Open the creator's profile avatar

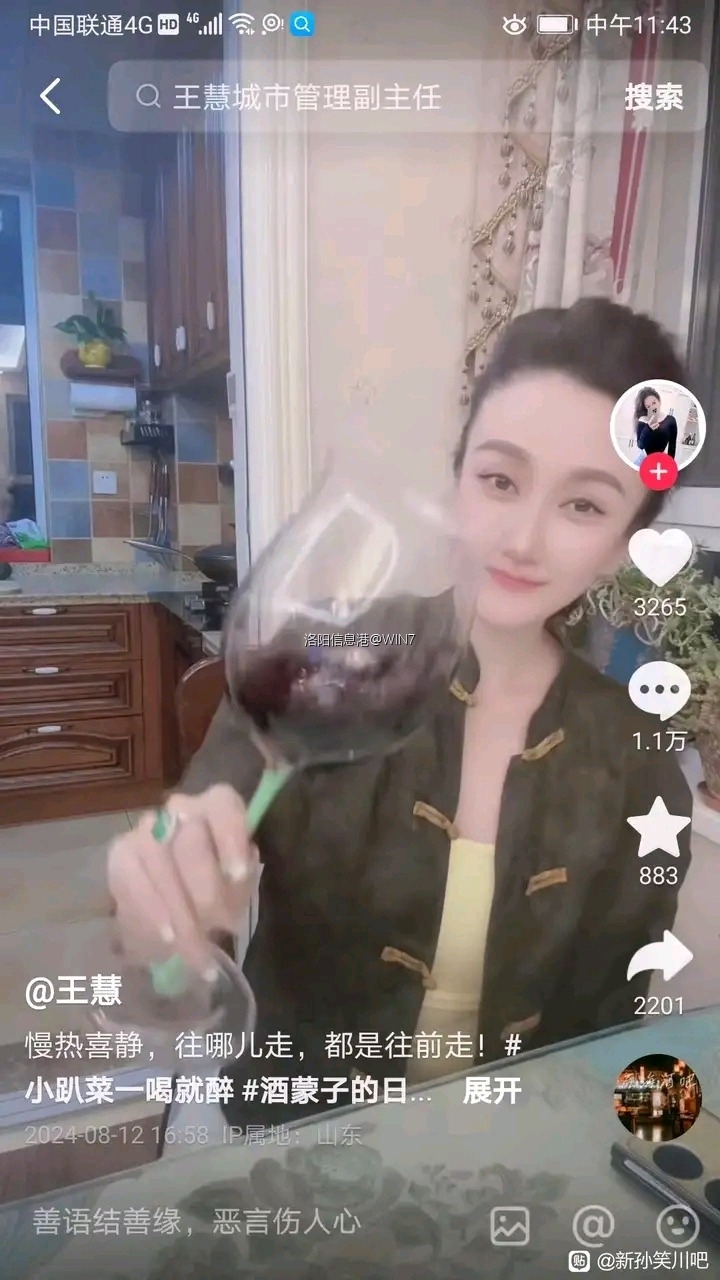click(x=657, y=426)
